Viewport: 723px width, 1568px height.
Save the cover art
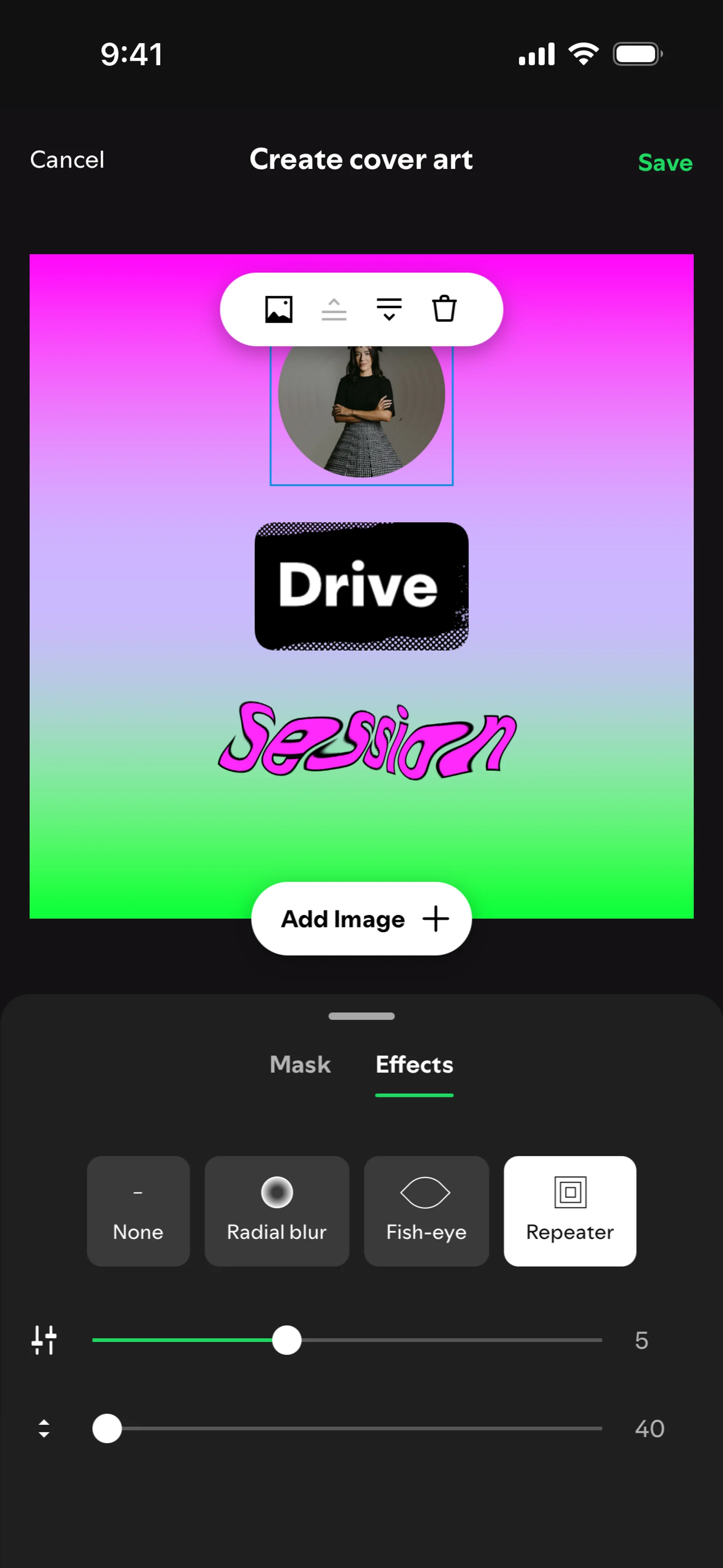coord(665,162)
